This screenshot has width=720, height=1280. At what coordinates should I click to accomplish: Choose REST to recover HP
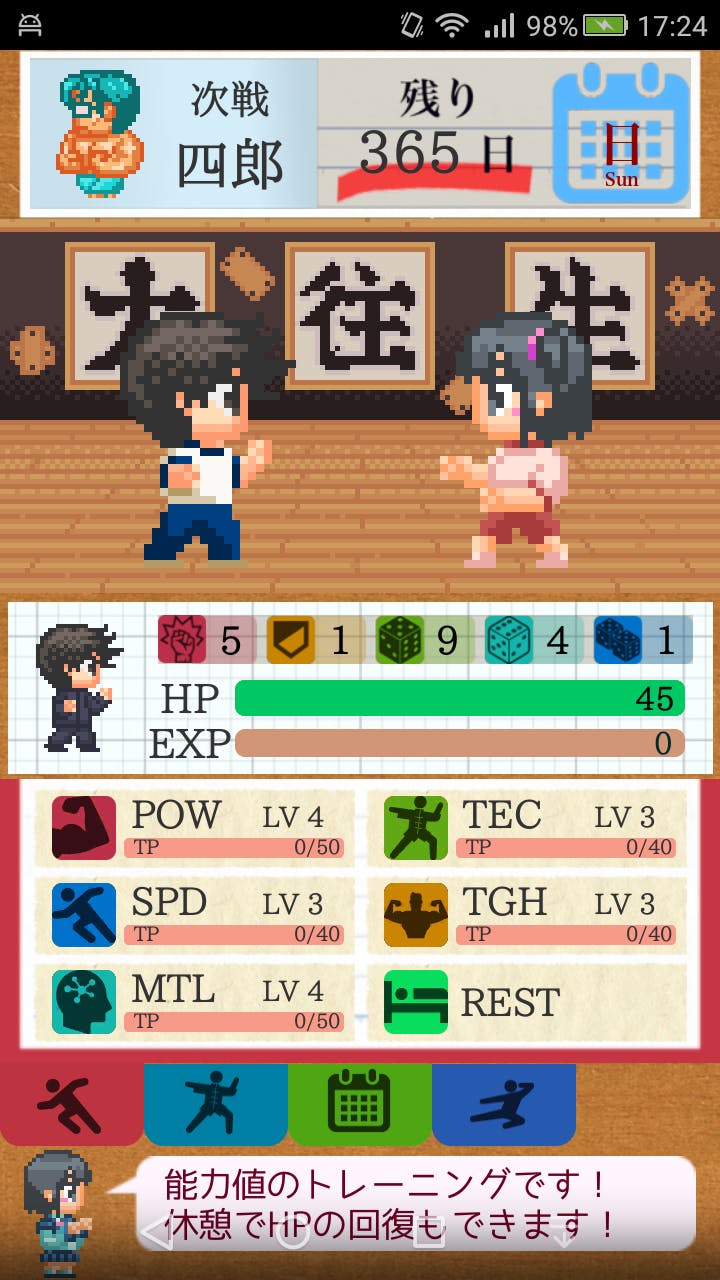[527, 1002]
